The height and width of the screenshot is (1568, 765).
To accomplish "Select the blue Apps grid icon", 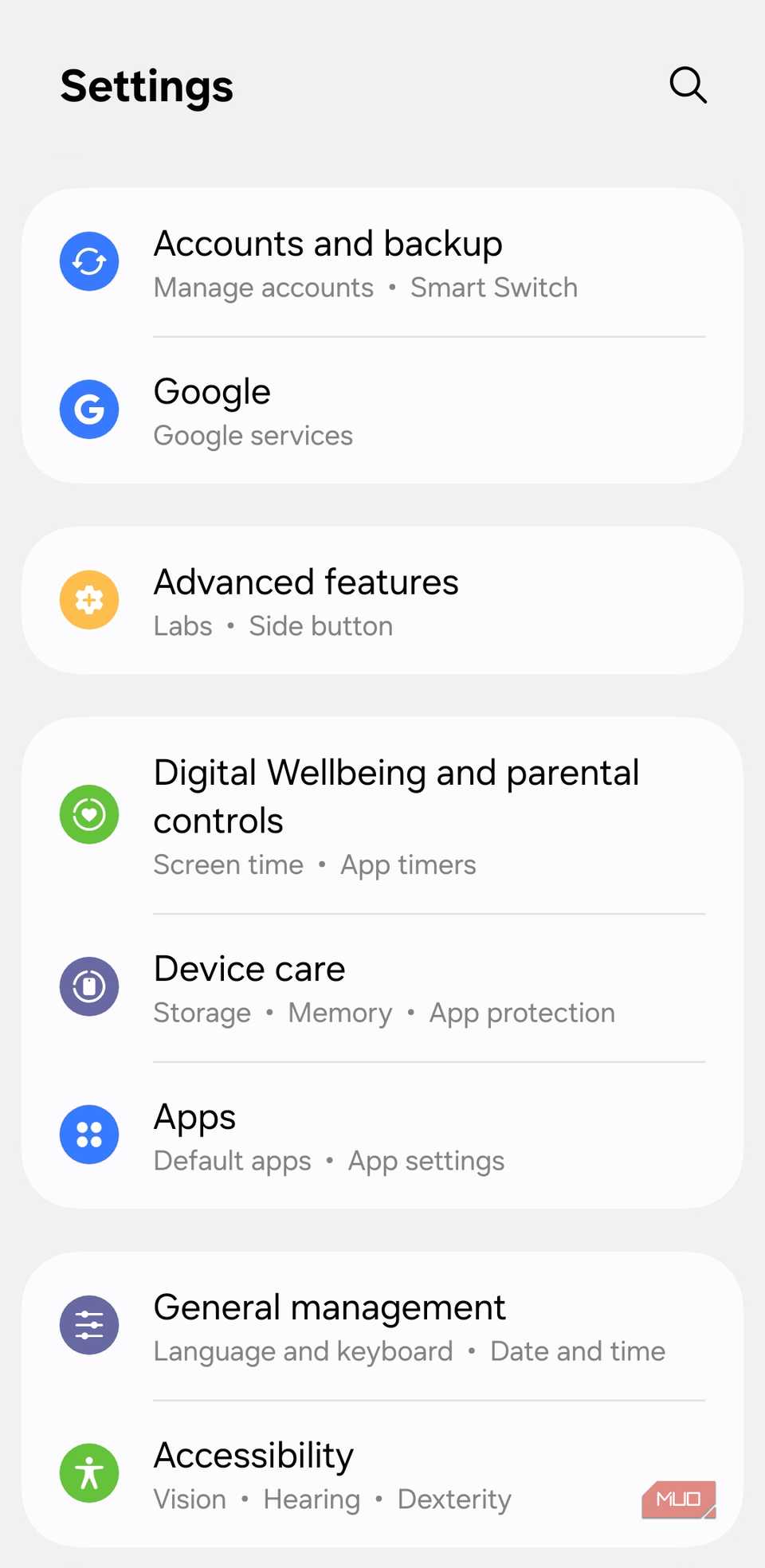I will (x=89, y=1135).
